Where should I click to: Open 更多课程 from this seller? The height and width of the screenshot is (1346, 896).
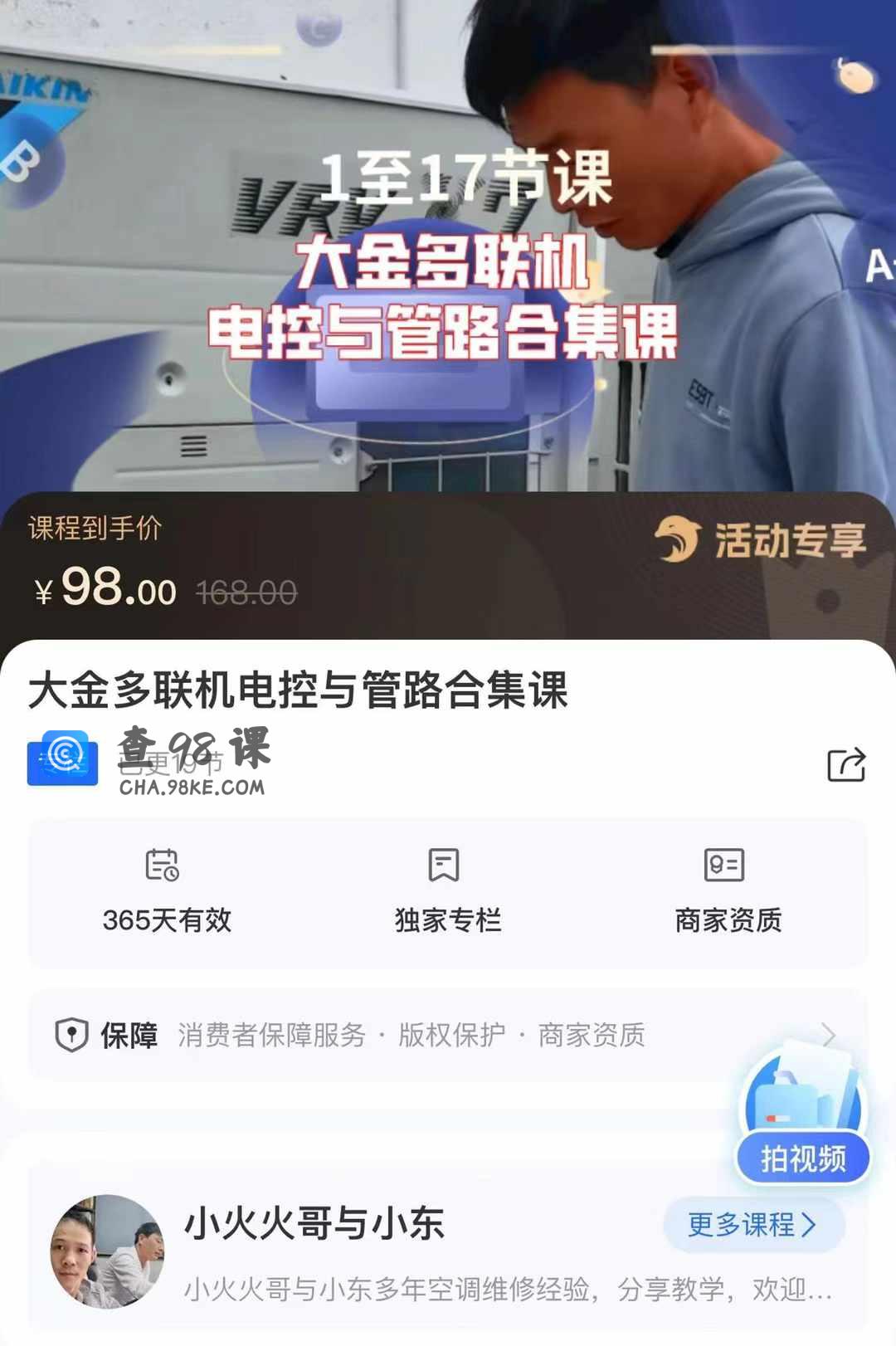(753, 1224)
